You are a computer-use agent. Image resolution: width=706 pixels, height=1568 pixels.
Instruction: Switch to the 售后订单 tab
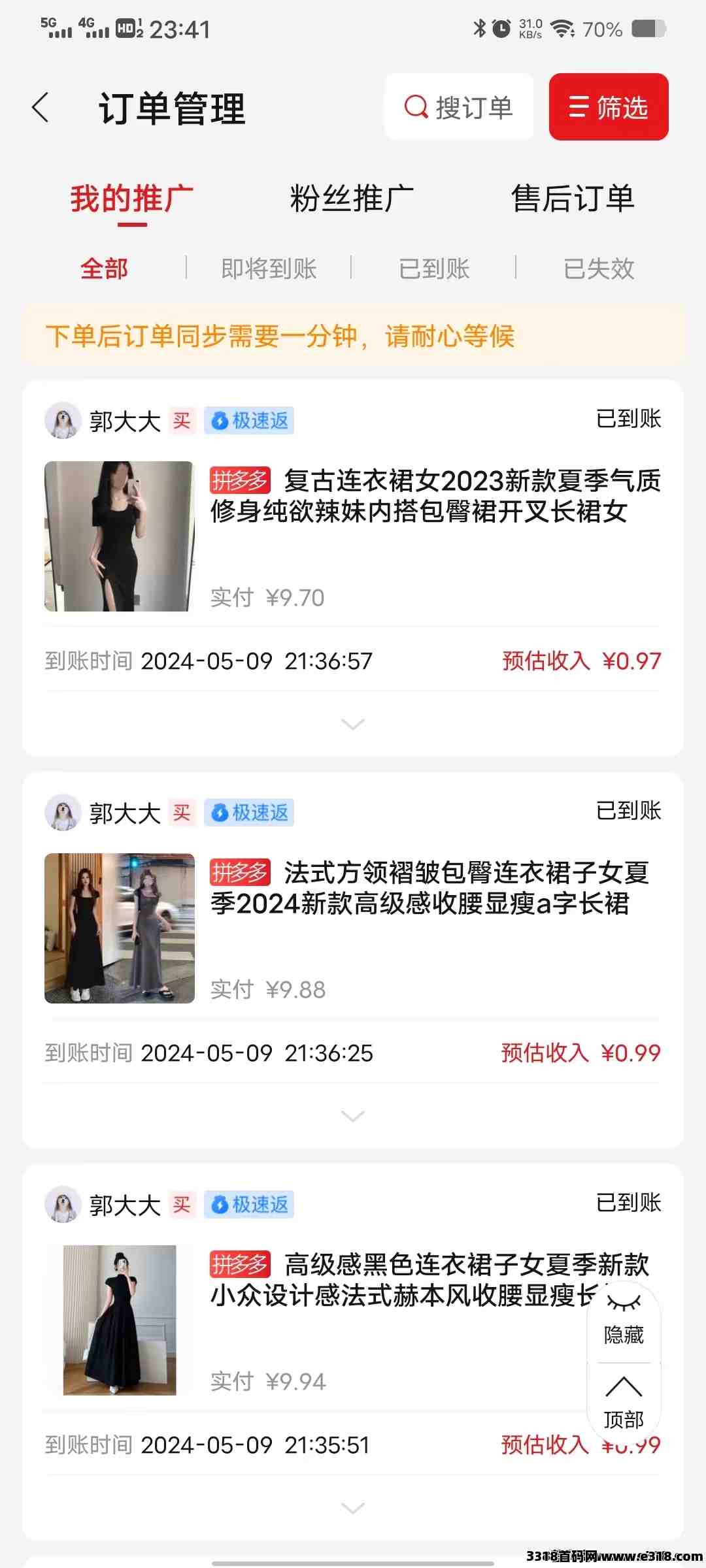tap(573, 199)
